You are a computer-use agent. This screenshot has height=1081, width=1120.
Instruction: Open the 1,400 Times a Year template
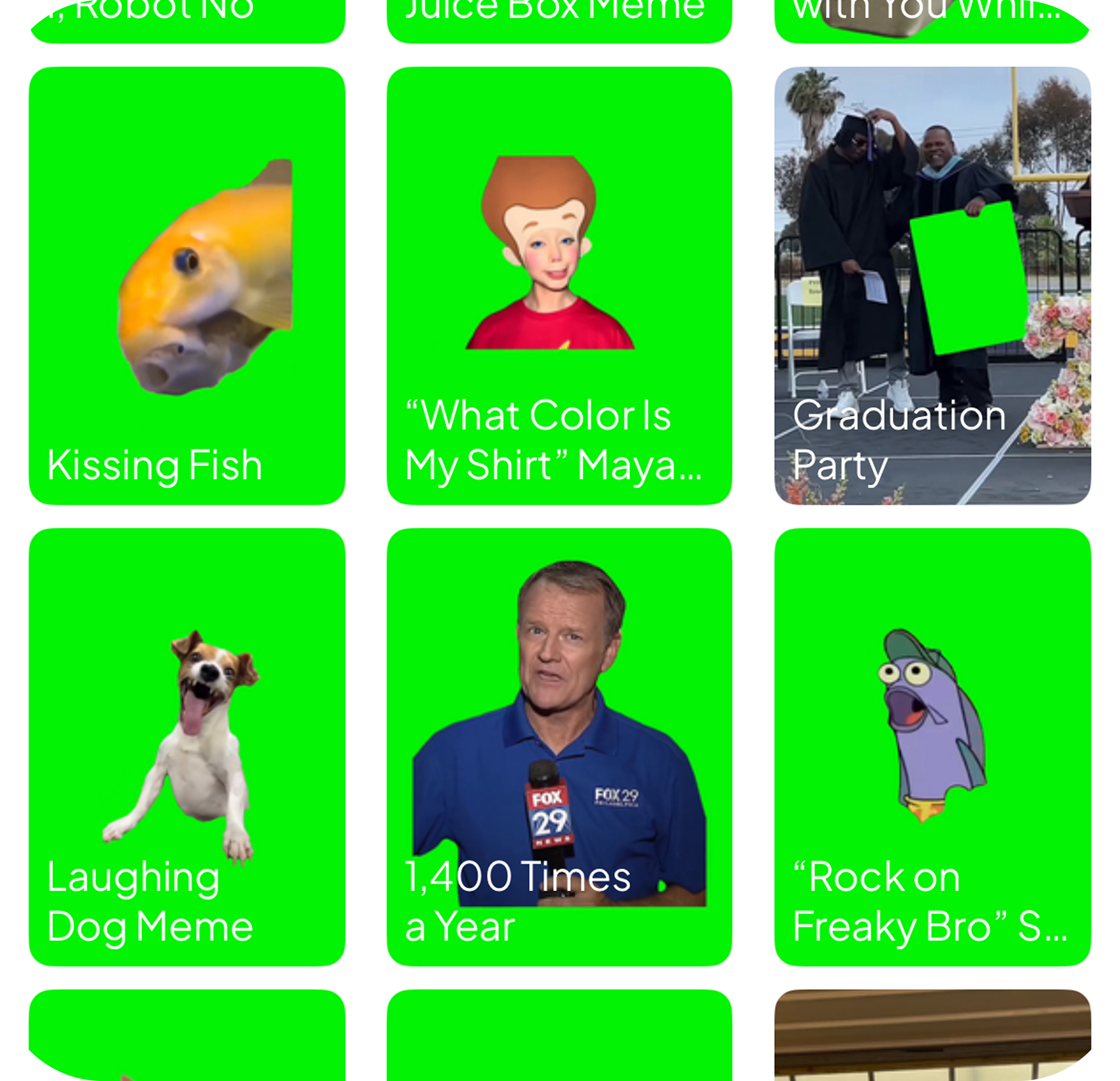point(559,747)
